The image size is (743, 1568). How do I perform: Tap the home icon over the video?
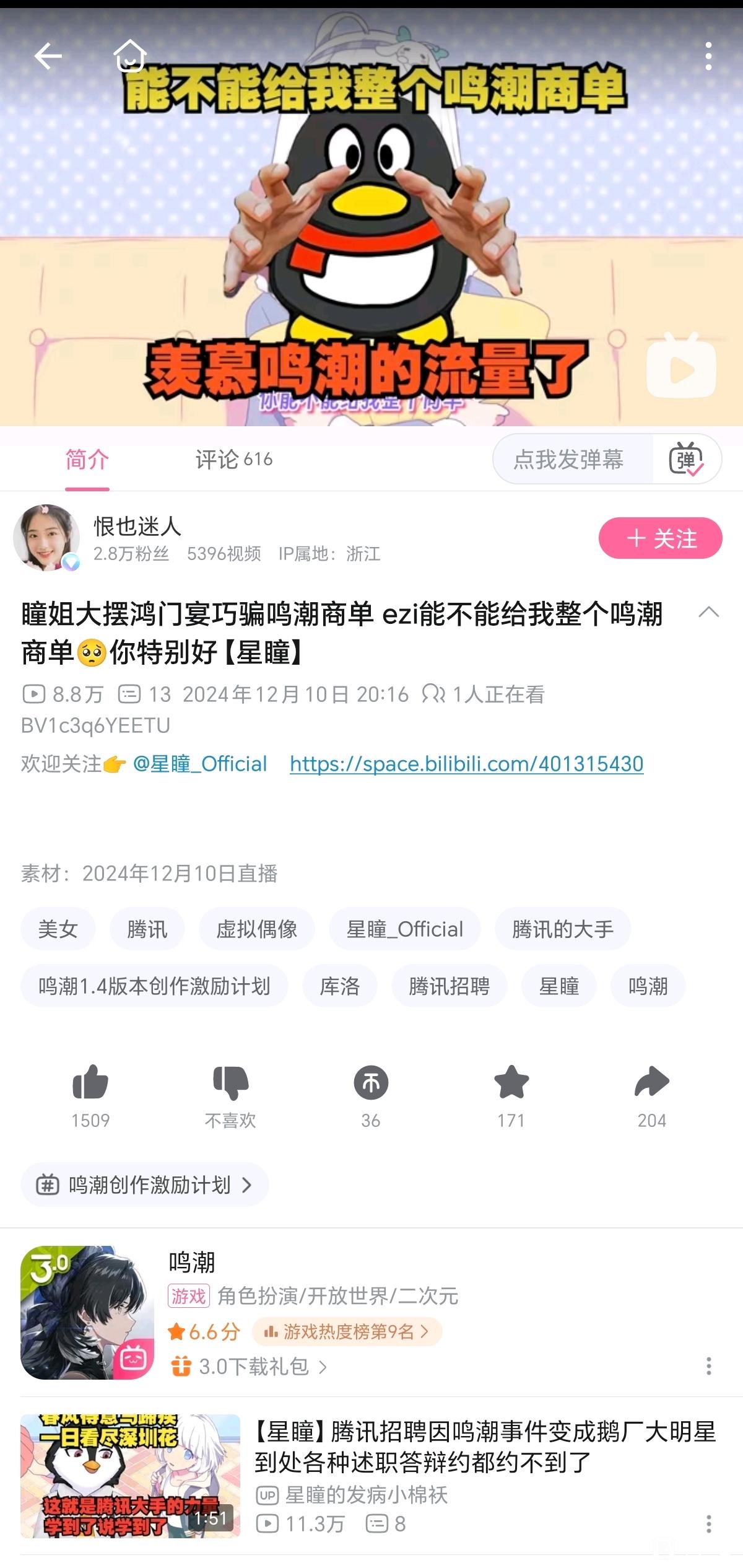coord(130,56)
